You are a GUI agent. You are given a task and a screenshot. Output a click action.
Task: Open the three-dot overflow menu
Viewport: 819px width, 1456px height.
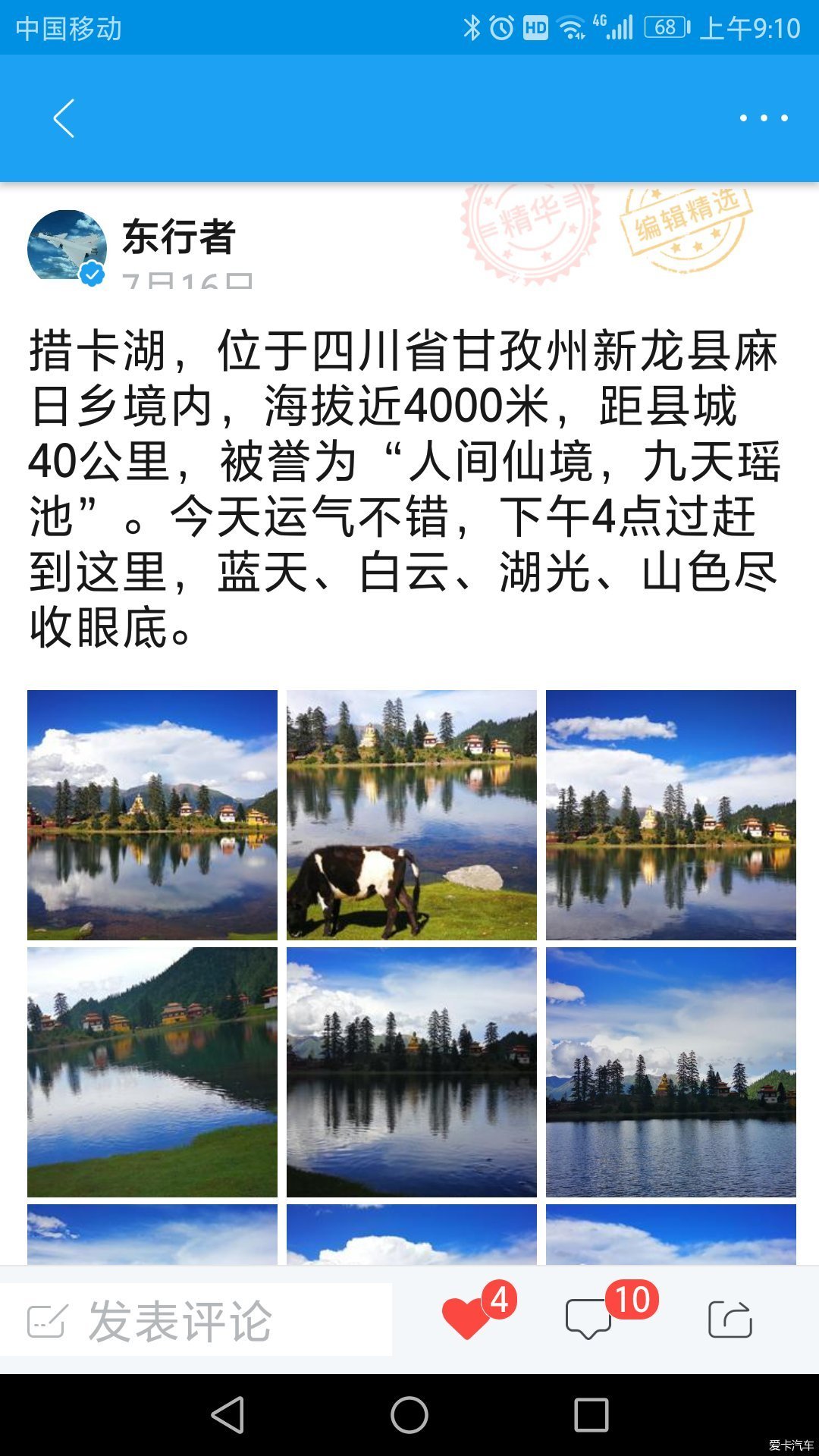(764, 118)
